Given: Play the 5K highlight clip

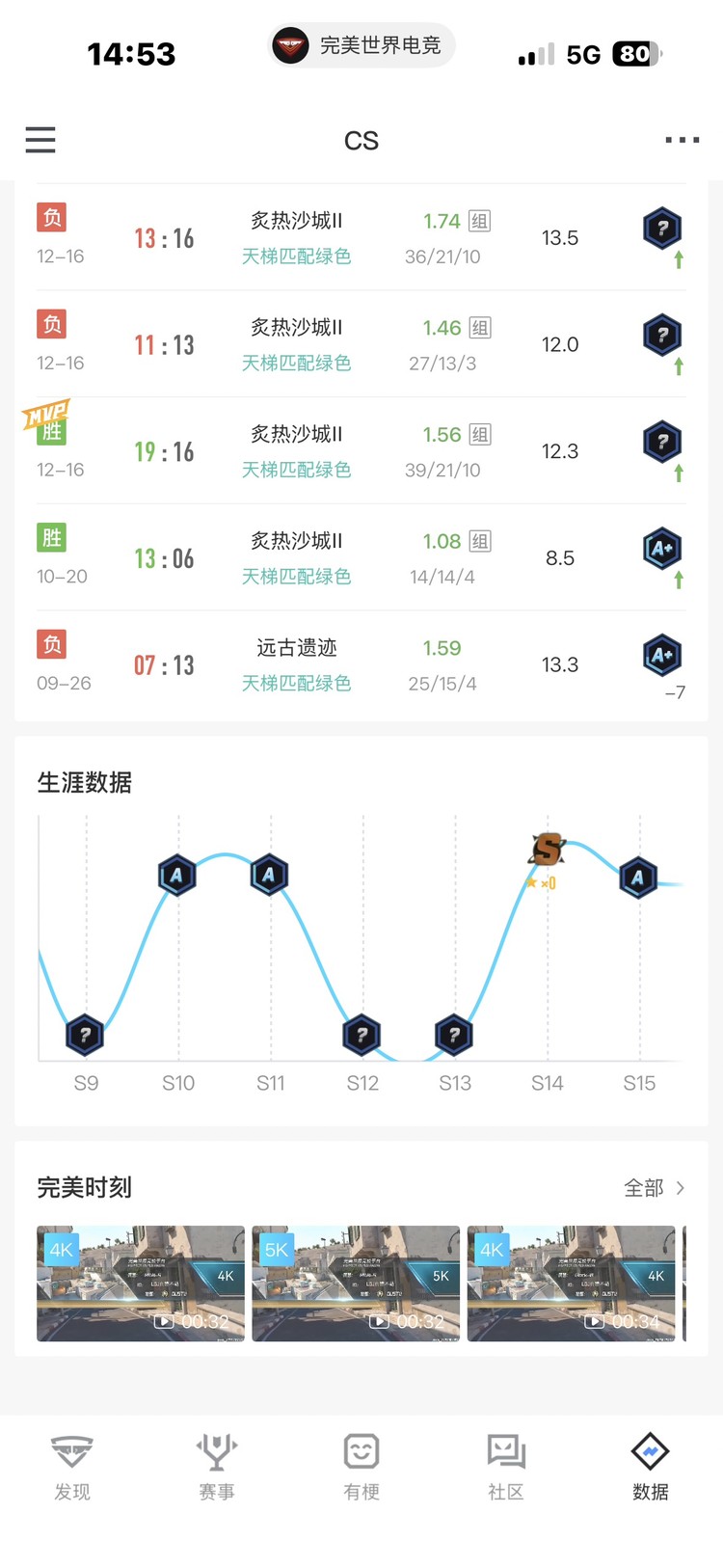Looking at the screenshot, I should 356,1284.
